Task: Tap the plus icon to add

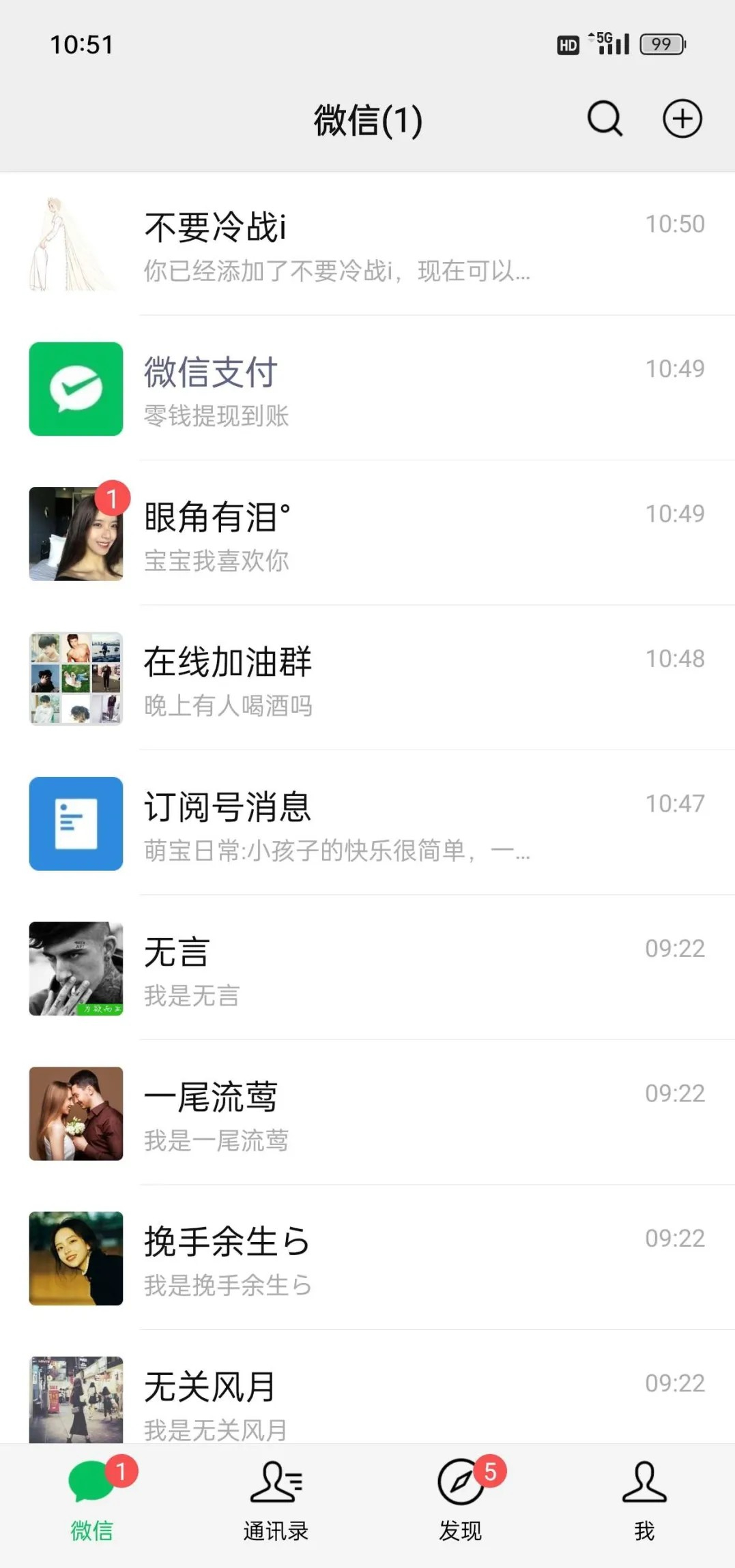Action: (x=682, y=119)
